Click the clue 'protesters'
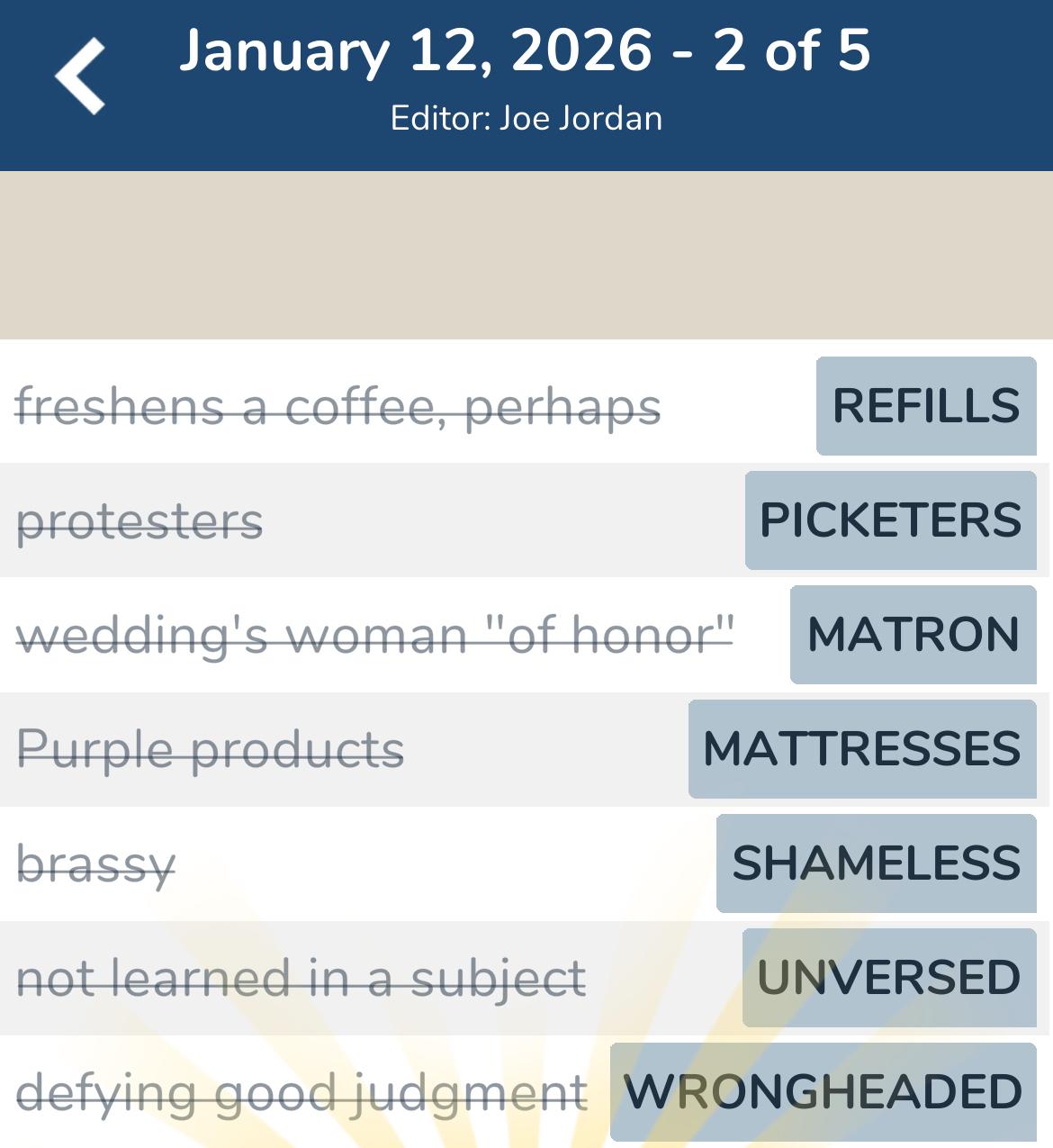The height and width of the screenshot is (1148, 1053). click(139, 520)
